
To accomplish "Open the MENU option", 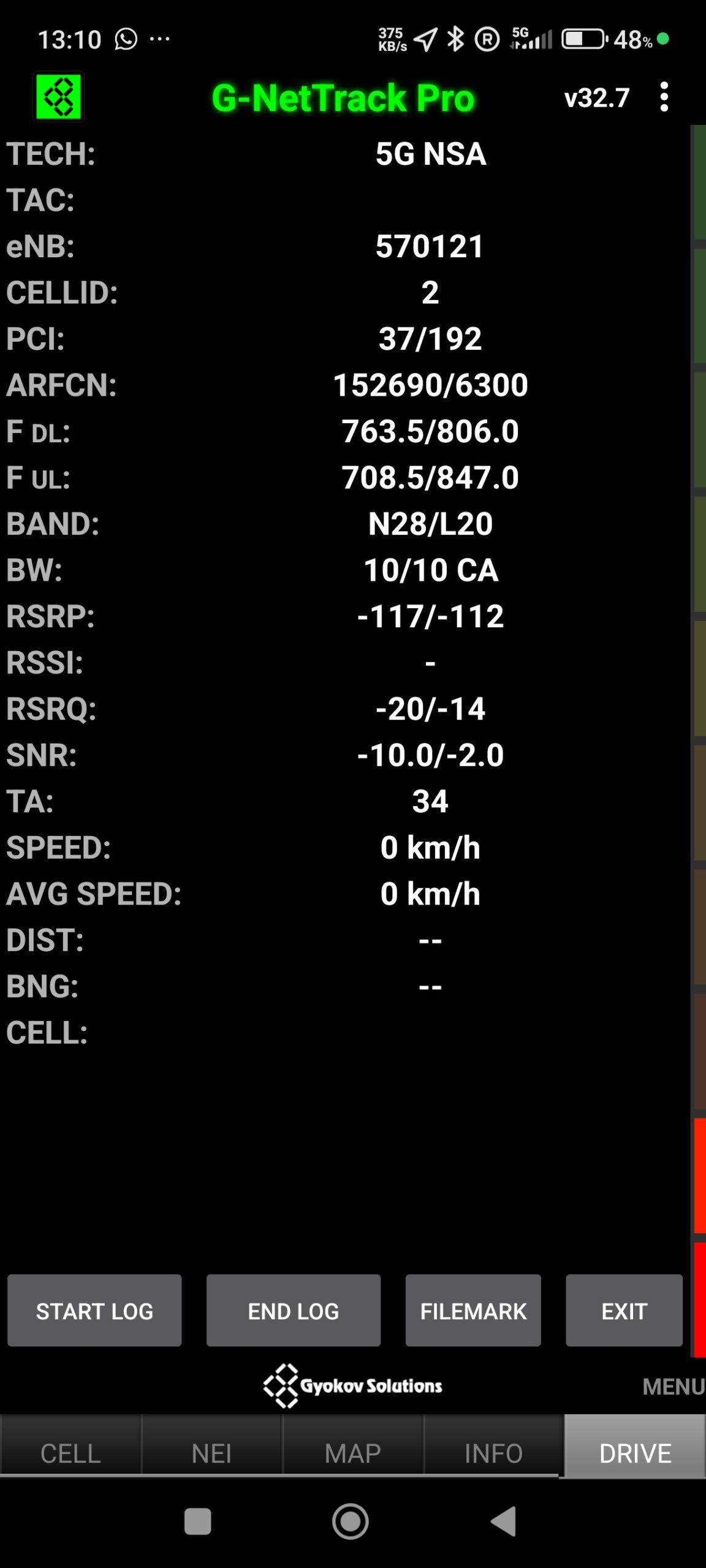I will [673, 1387].
